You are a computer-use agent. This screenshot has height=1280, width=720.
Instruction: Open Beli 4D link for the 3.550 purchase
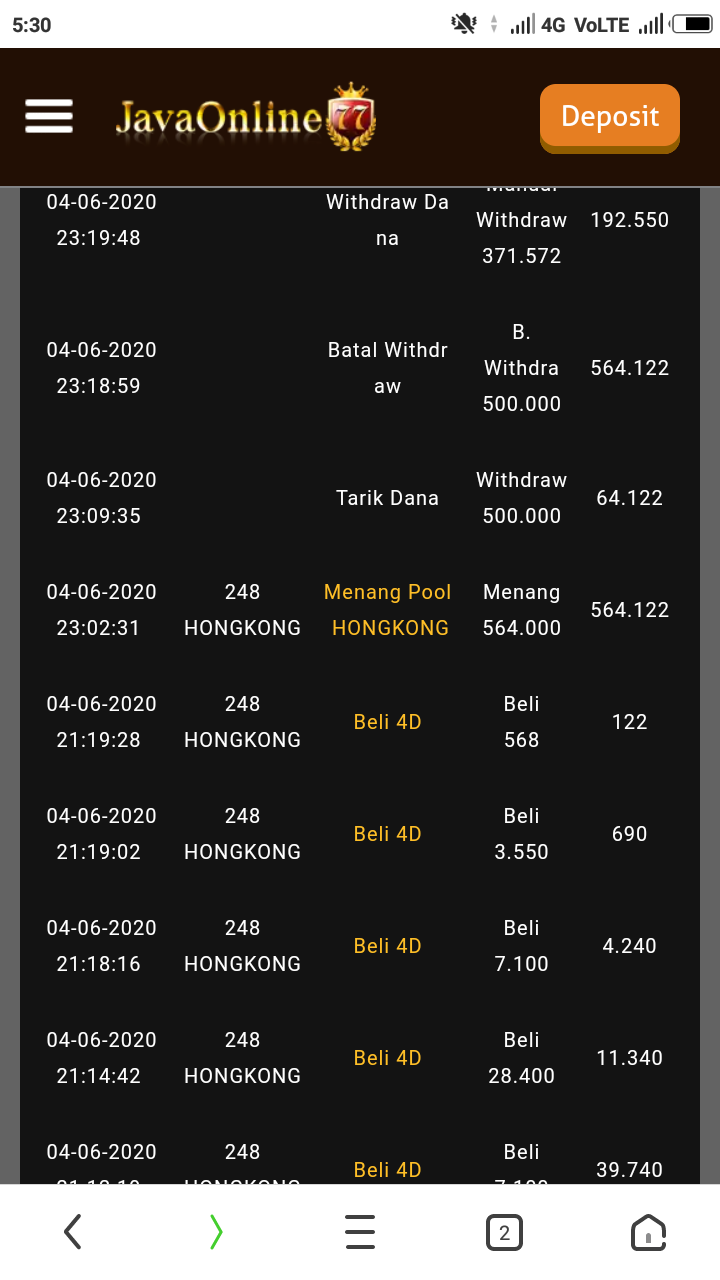(388, 834)
